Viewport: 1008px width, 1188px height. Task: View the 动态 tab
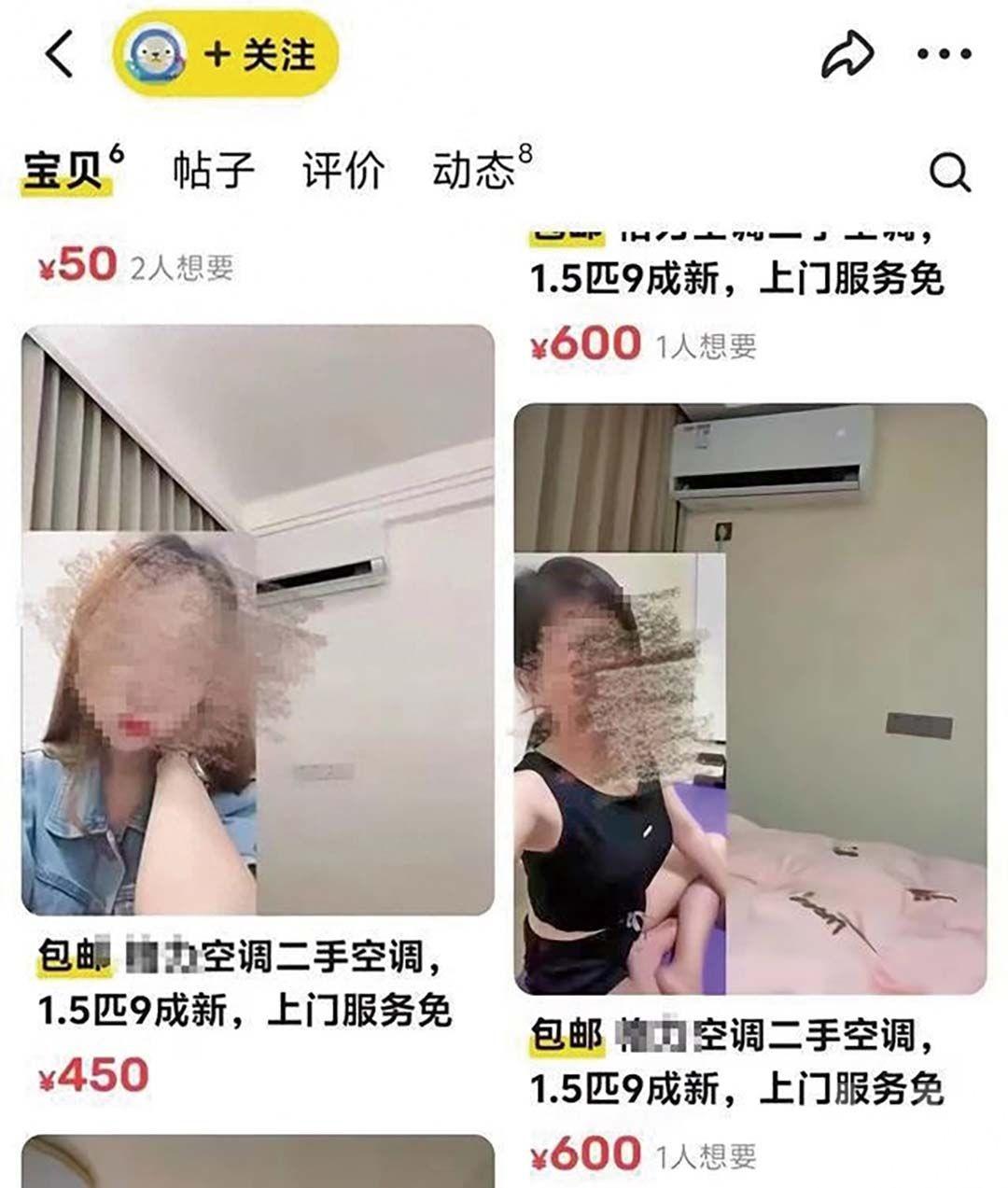point(474,172)
